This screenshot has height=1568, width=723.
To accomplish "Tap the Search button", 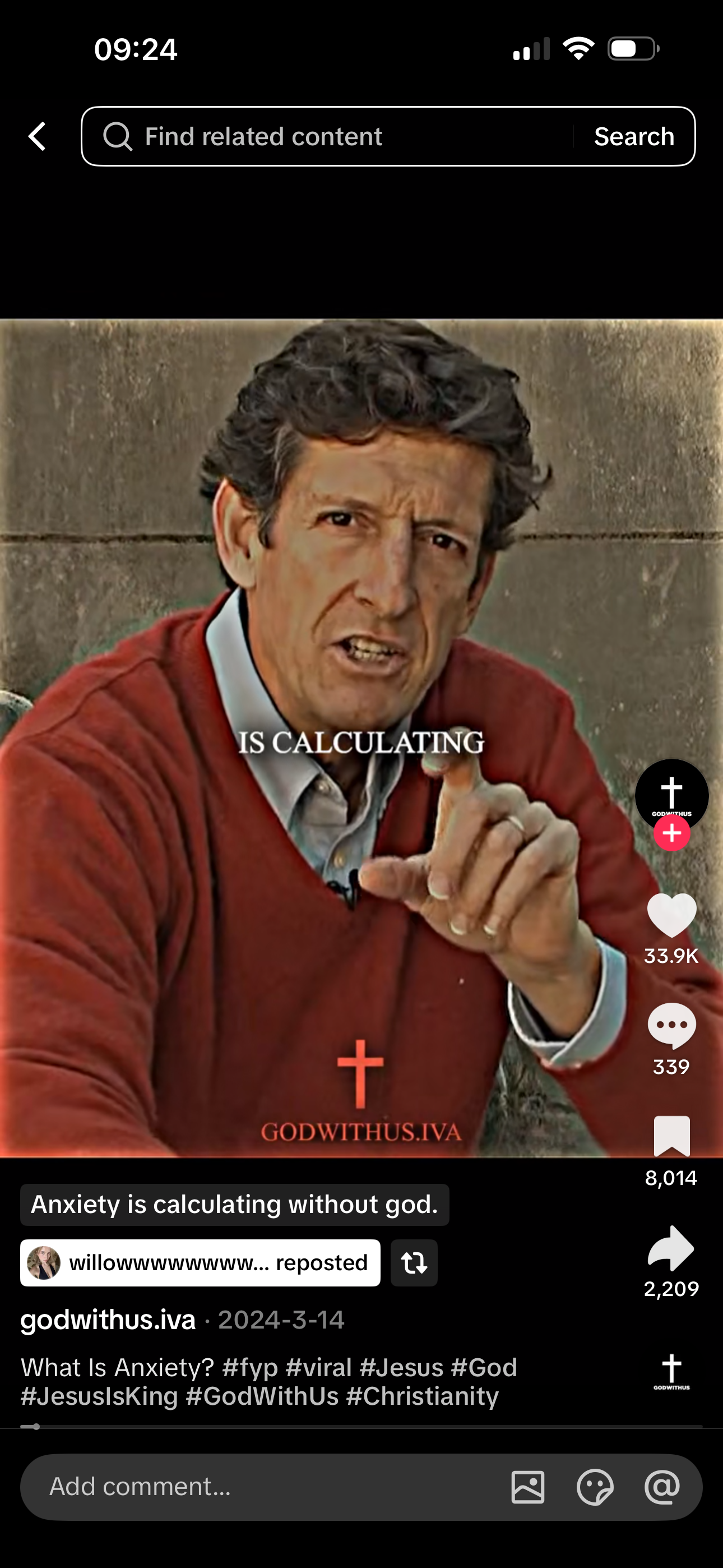I will 634,136.
